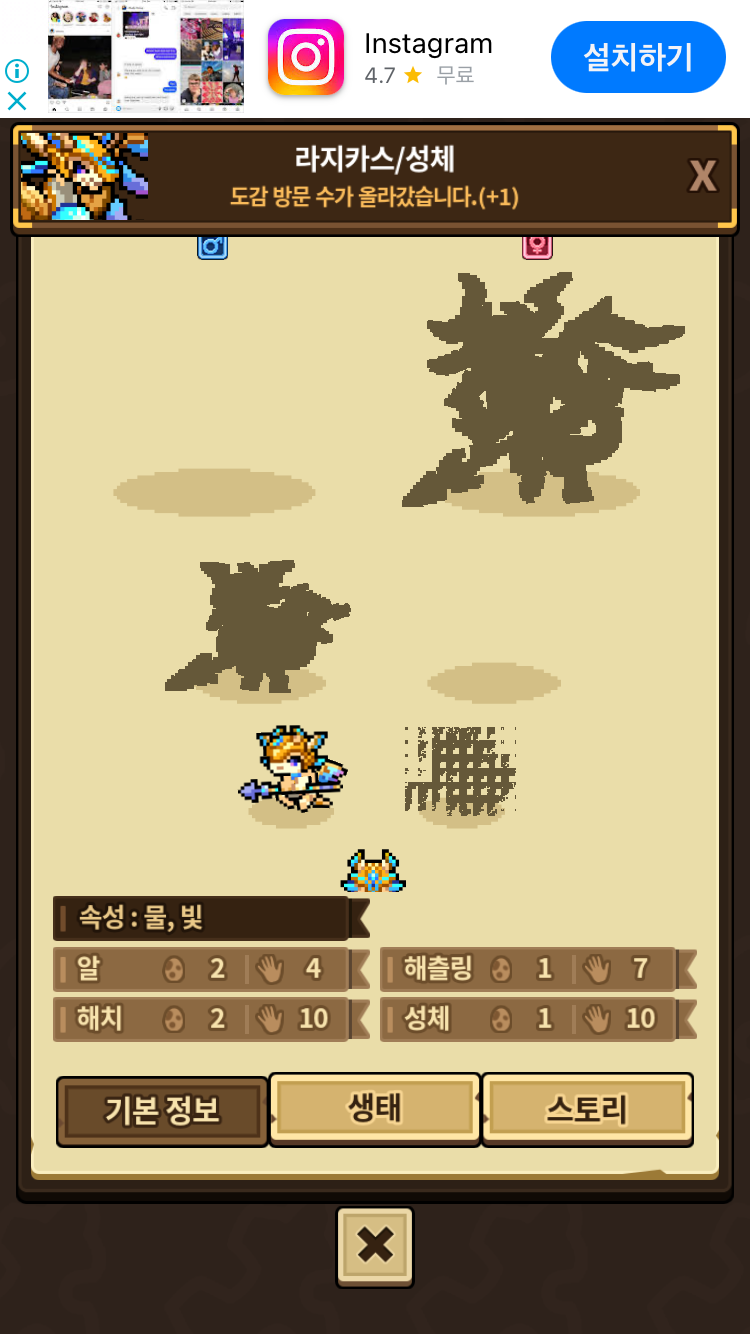Select the 기본 정보 tab
The height and width of the screenshot is (1334, 750).
162,1110
